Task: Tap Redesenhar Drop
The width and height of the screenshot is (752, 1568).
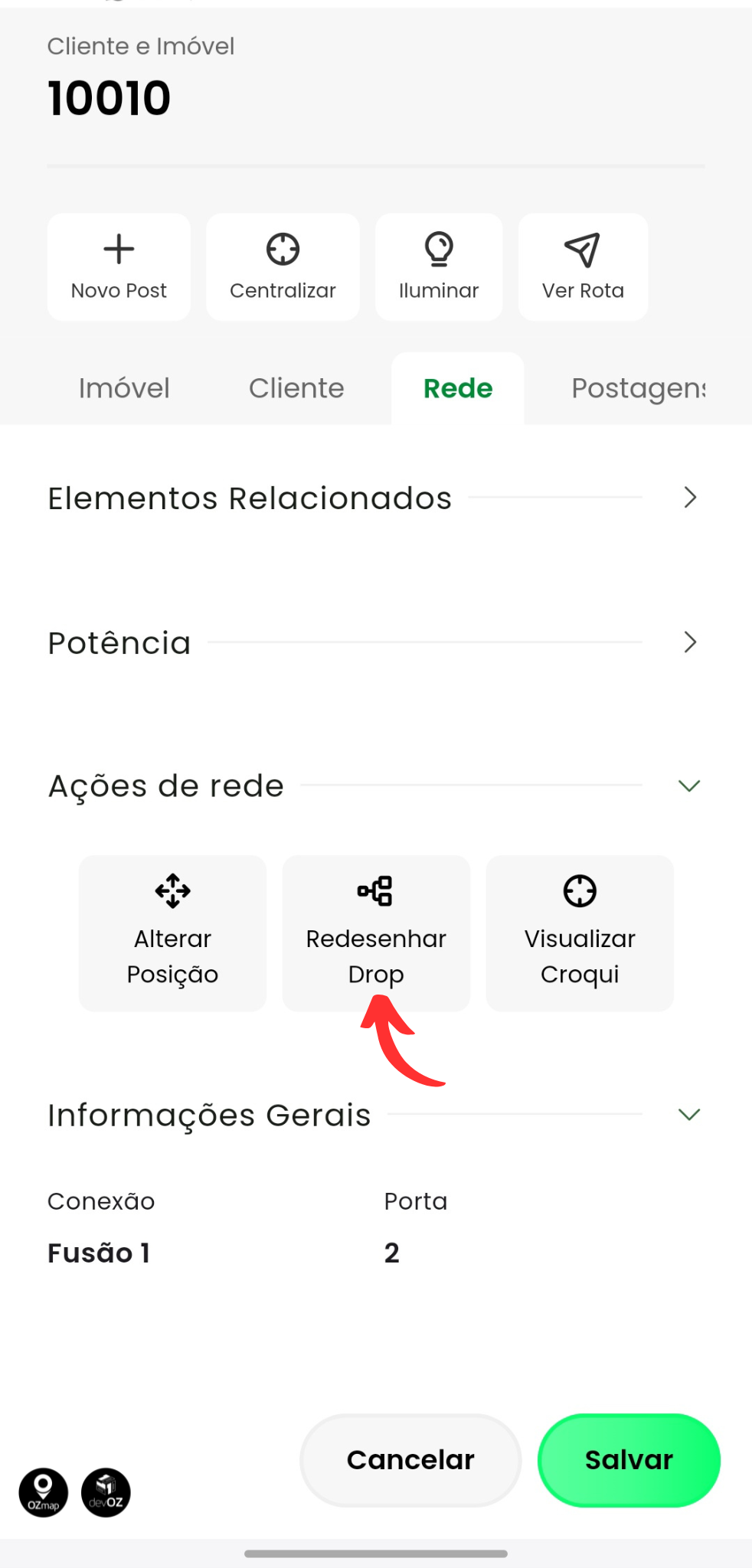Action: coord(376,933)
